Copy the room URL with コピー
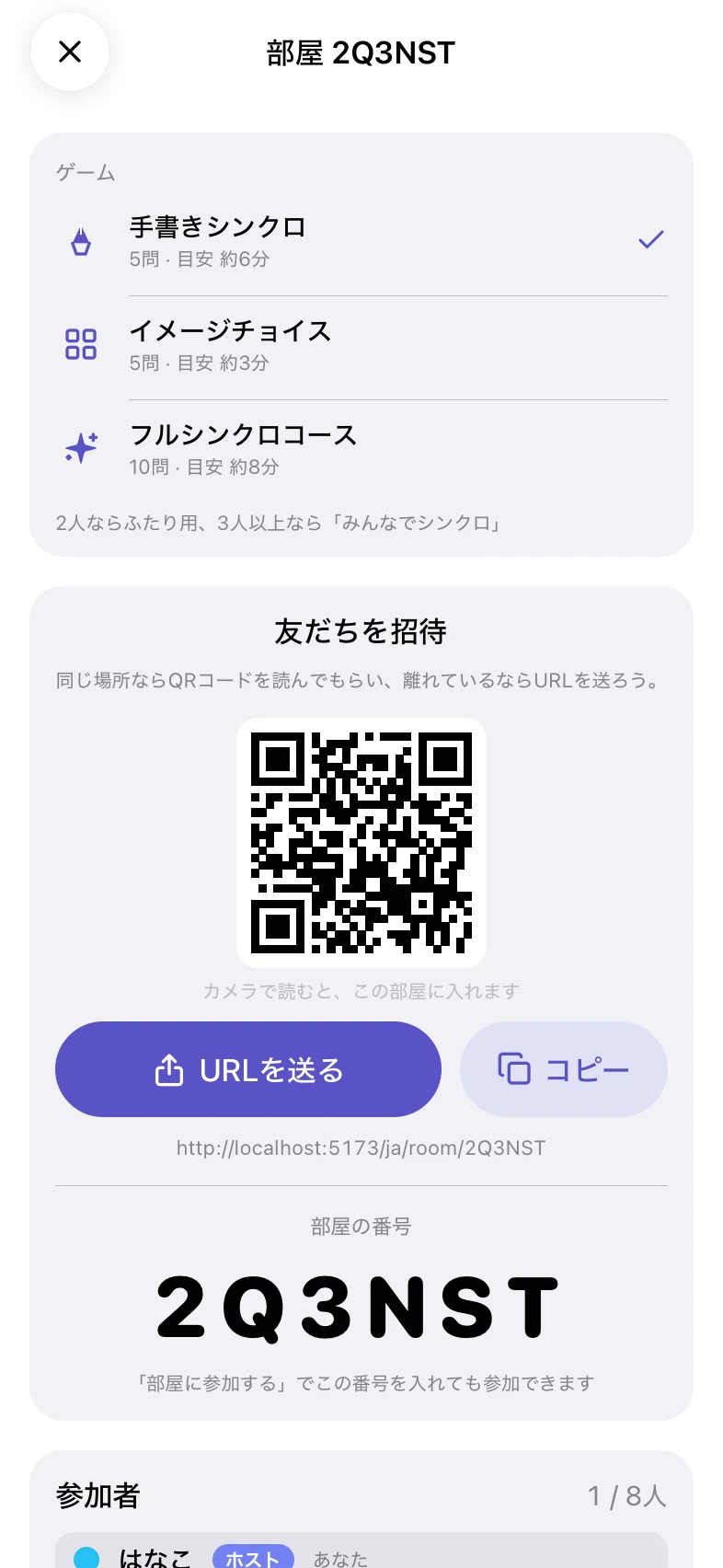 pyautogui.click(x=564, y=1069)
